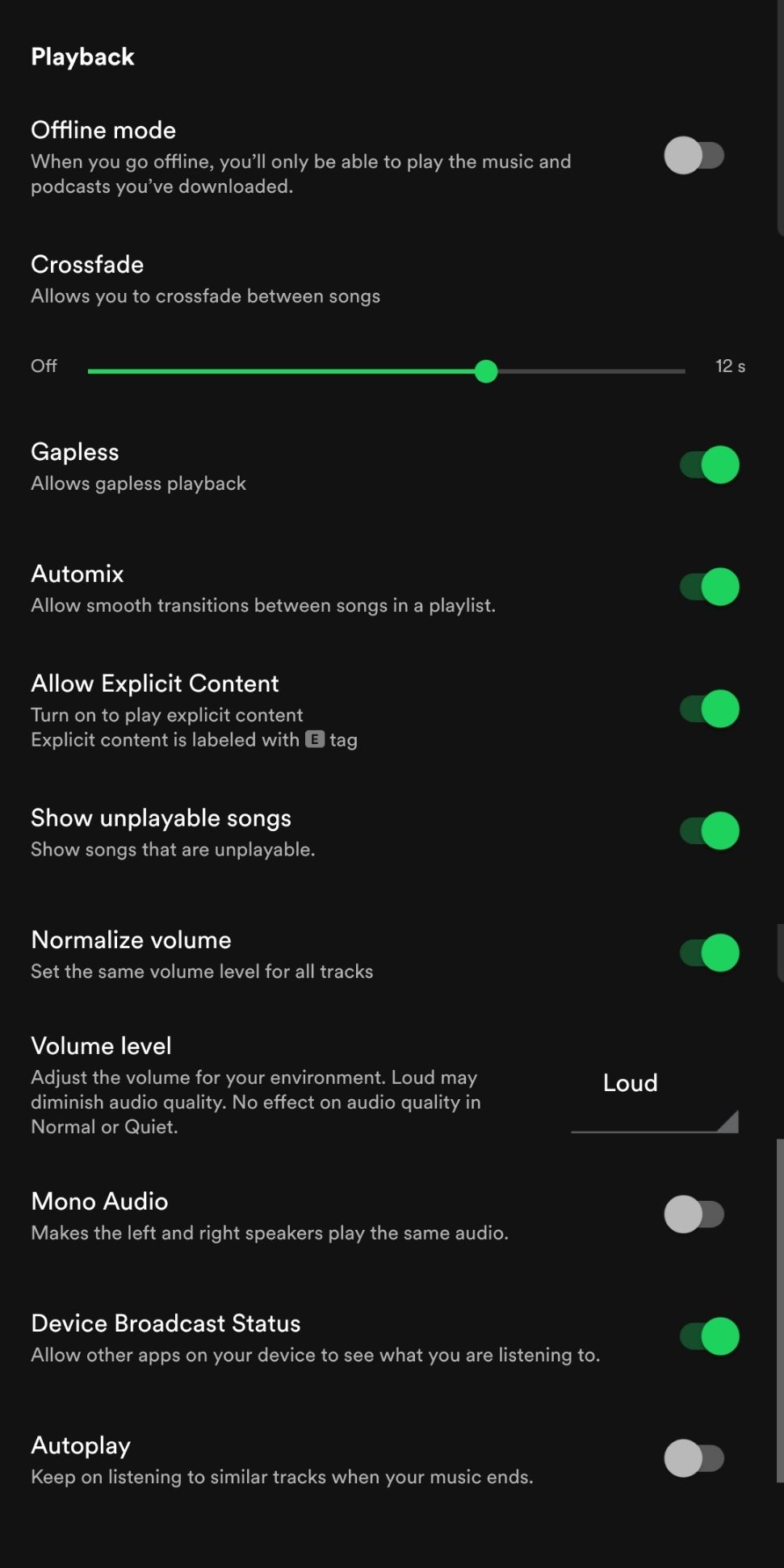Disable Normalize volume
This screenshot has height=1568, width=784.
[710, 952]
